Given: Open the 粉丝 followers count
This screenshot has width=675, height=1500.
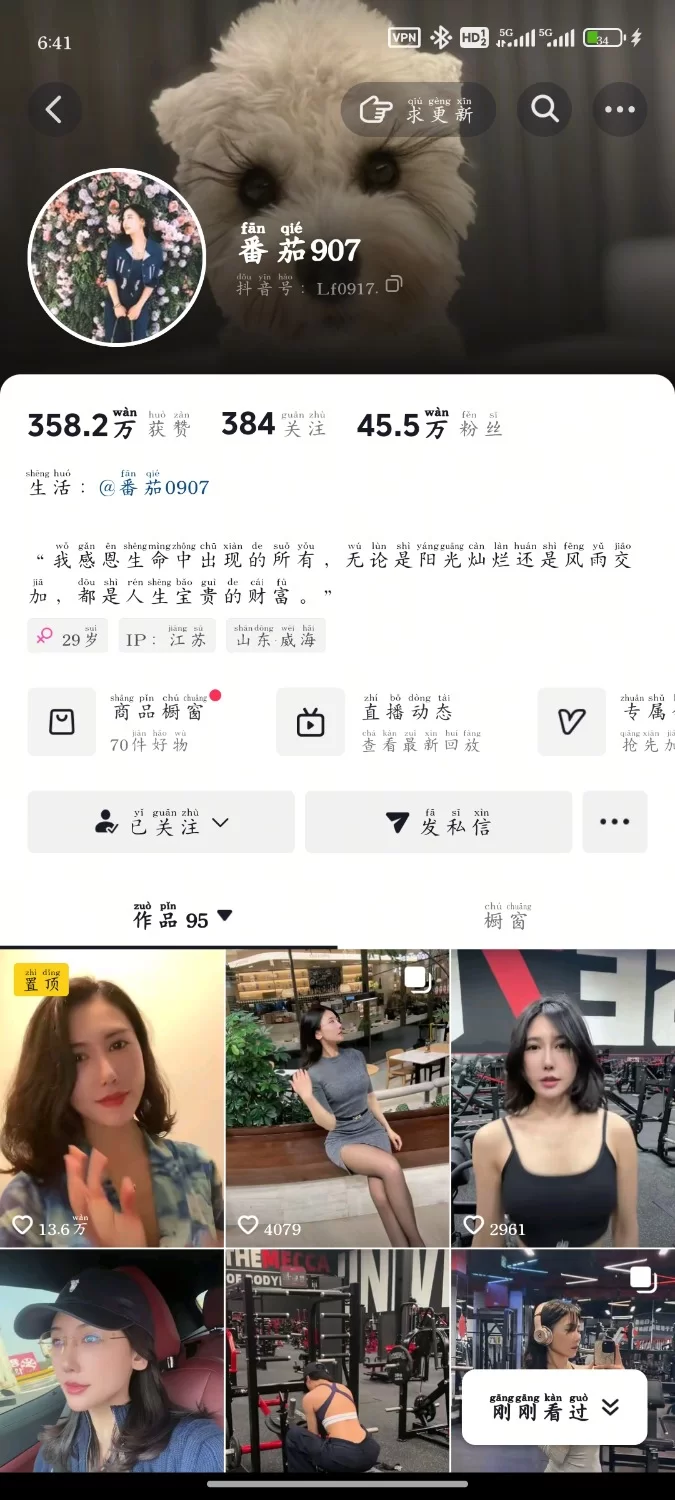Looking at the screenshot, I should coord(430,425).
